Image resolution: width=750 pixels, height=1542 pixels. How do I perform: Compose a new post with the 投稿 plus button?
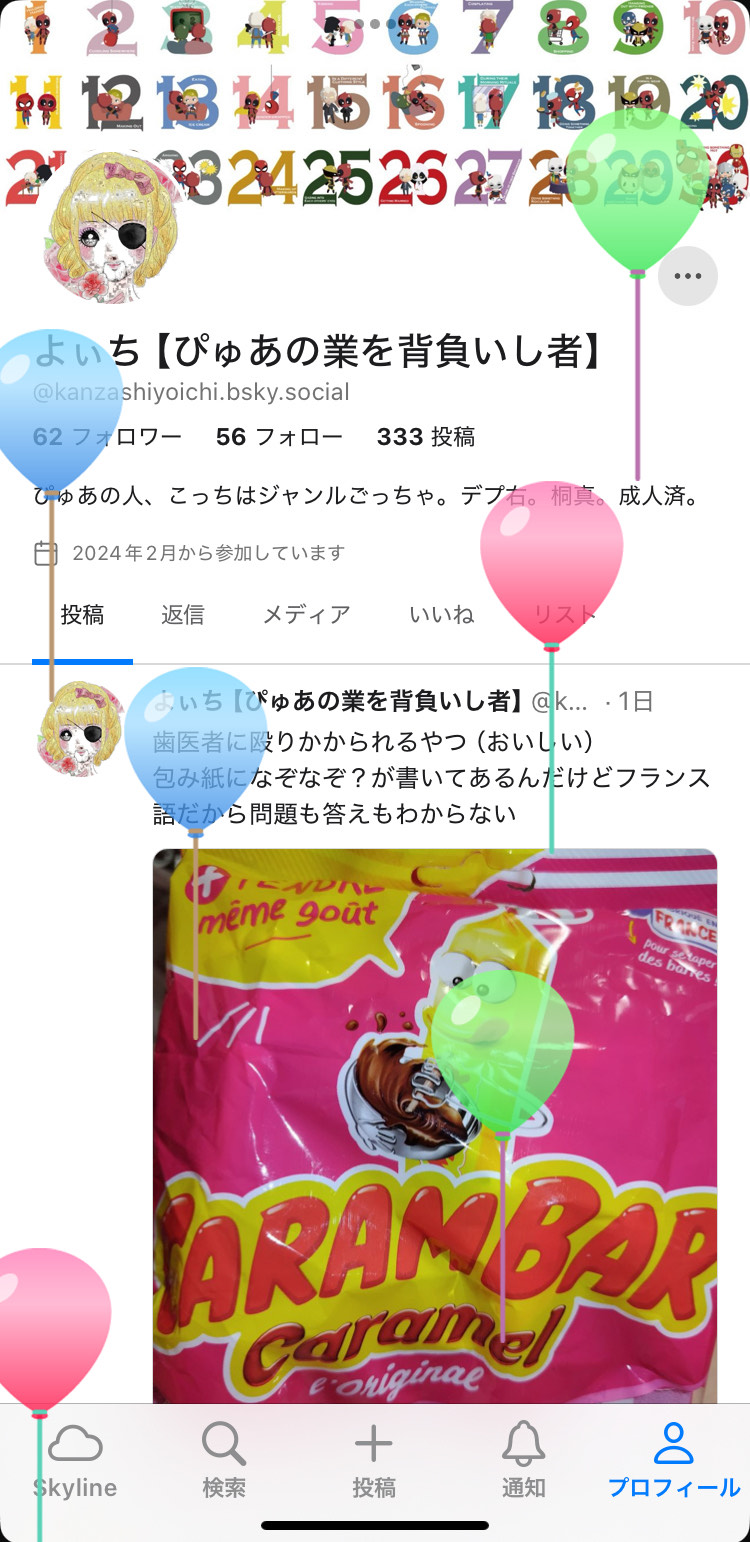coord(374,1462)
